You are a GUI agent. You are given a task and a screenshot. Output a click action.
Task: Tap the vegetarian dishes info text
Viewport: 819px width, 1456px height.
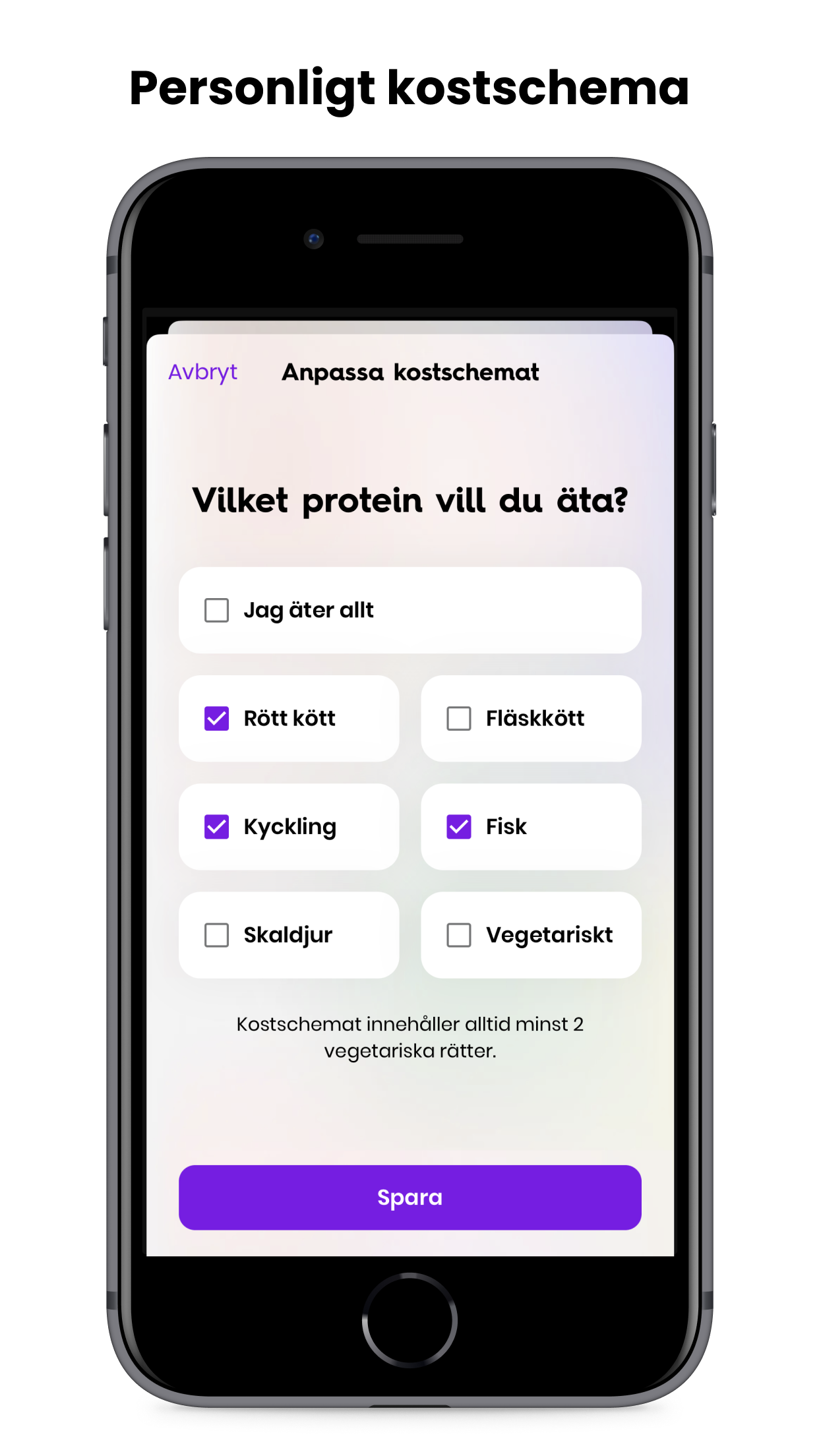[409, 1037]
